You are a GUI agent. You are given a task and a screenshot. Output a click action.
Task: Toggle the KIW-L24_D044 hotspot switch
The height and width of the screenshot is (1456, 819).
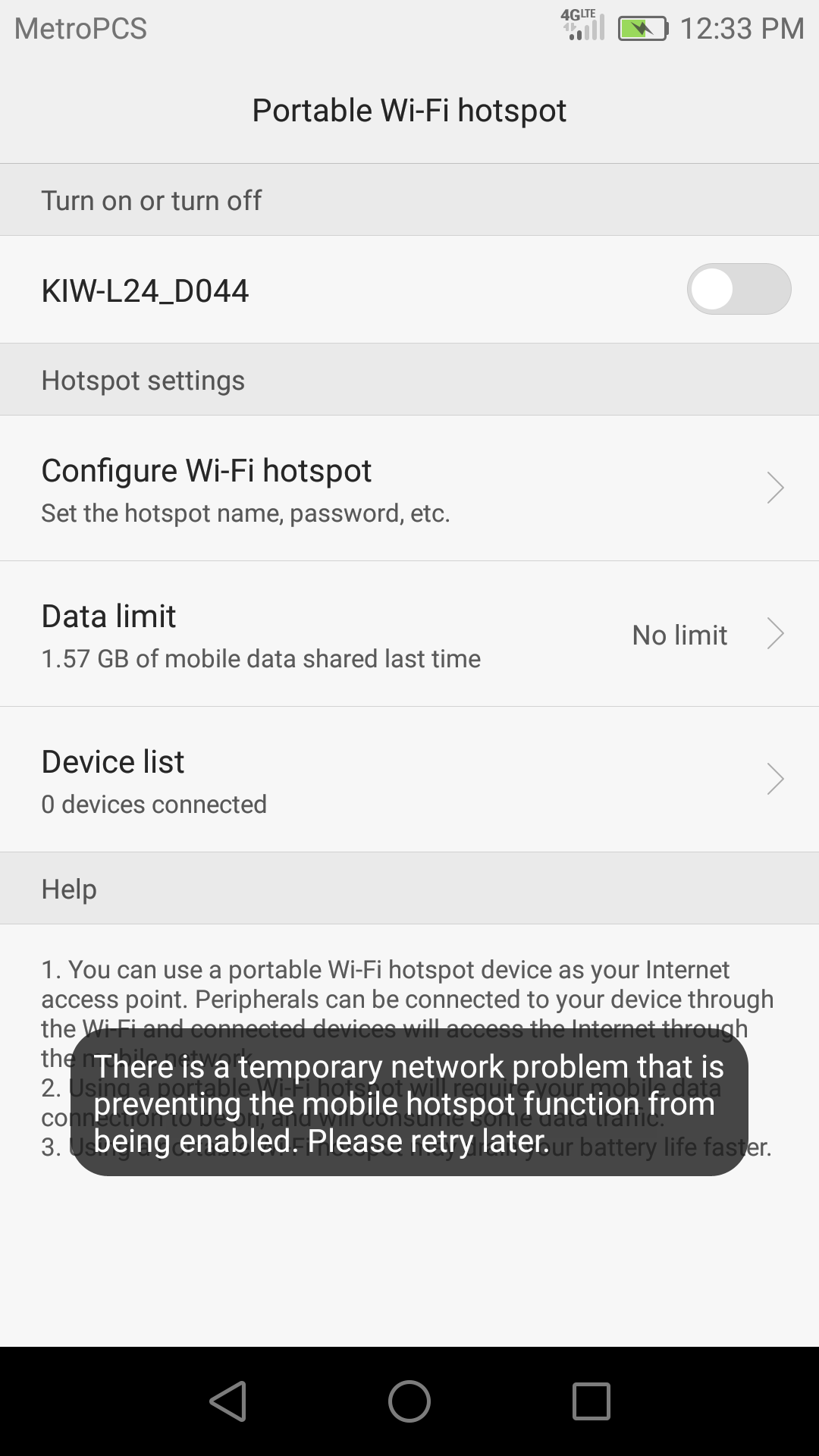[x=739, y=289]
